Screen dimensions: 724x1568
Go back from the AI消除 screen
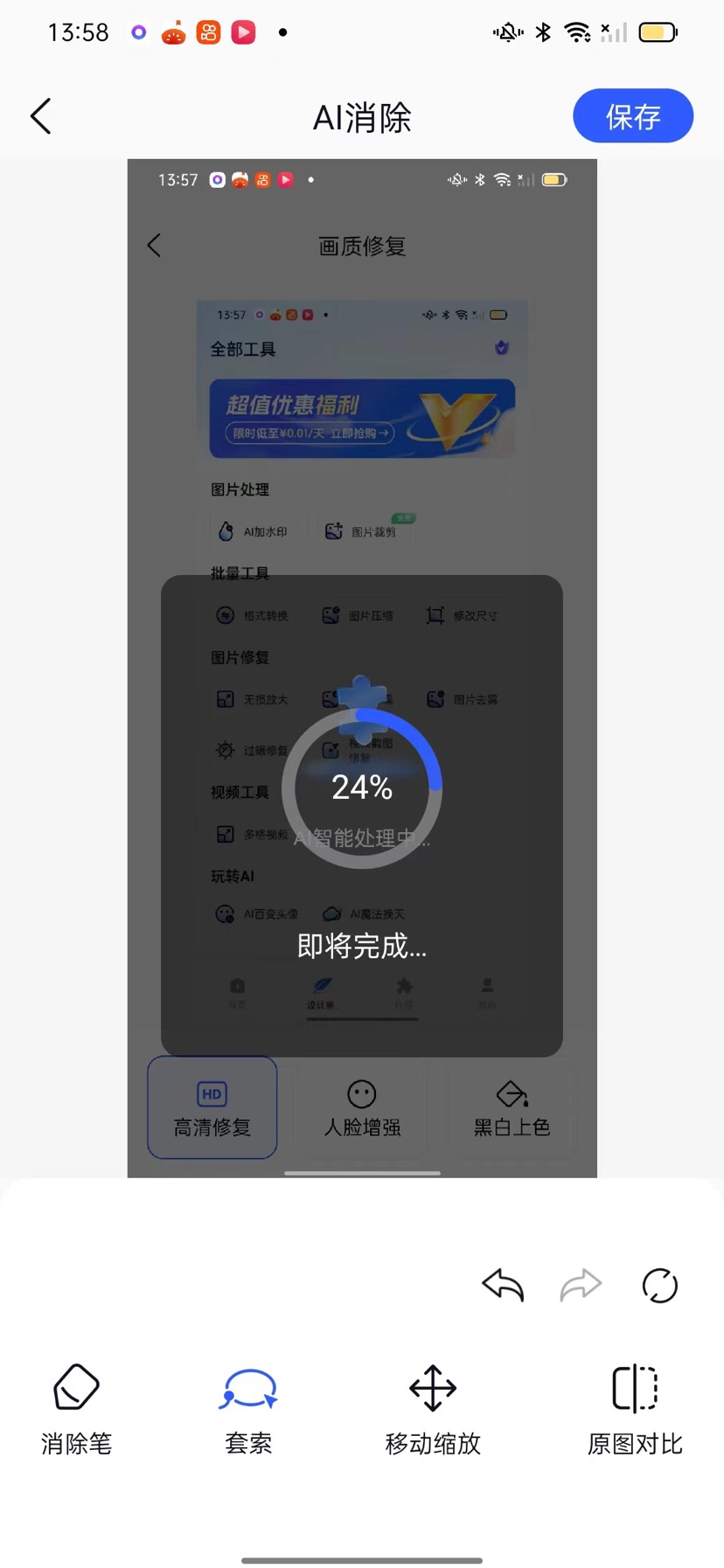(x=41, y=116)
